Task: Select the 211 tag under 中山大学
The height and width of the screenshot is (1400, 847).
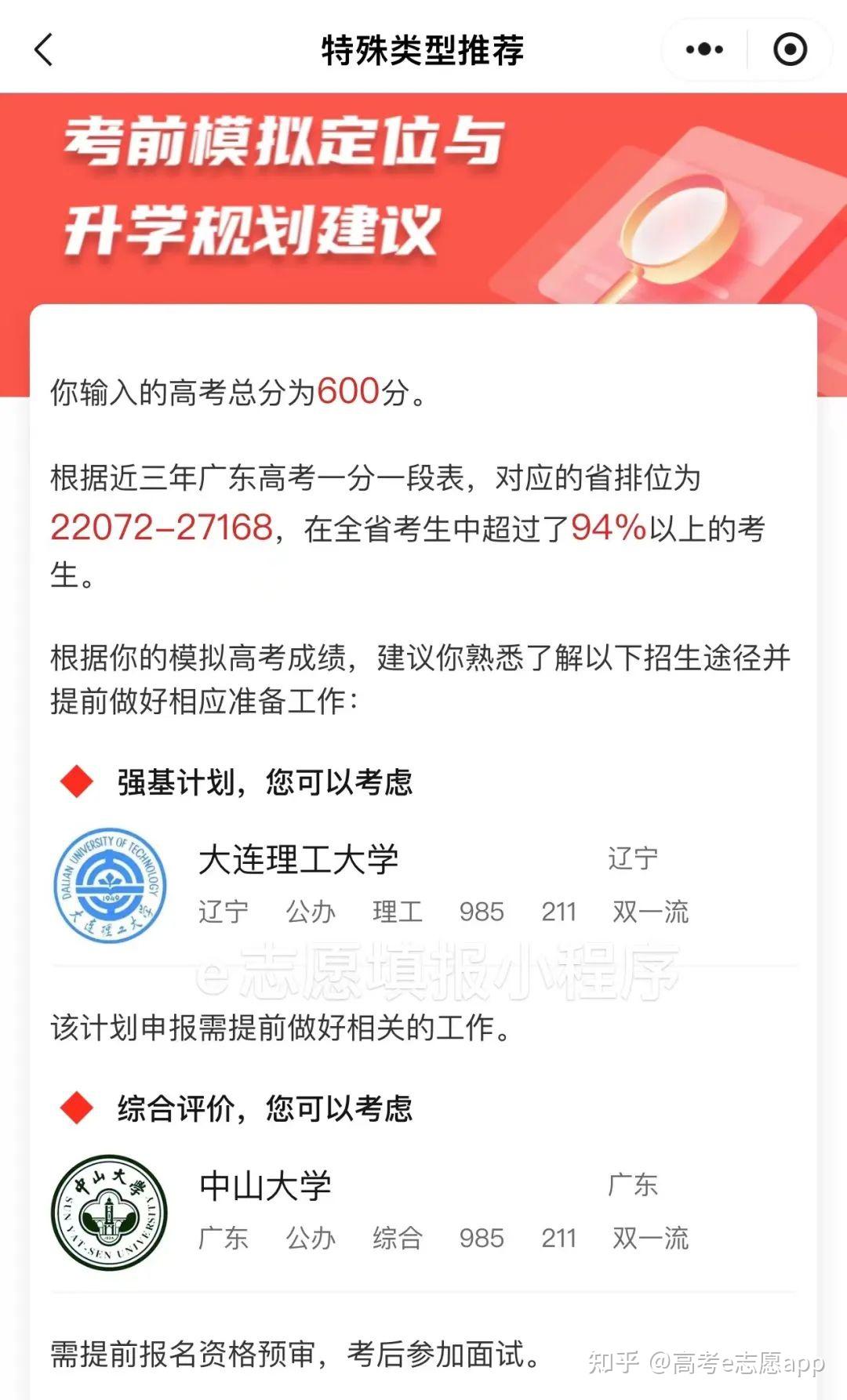Action: coord(559,1239)
